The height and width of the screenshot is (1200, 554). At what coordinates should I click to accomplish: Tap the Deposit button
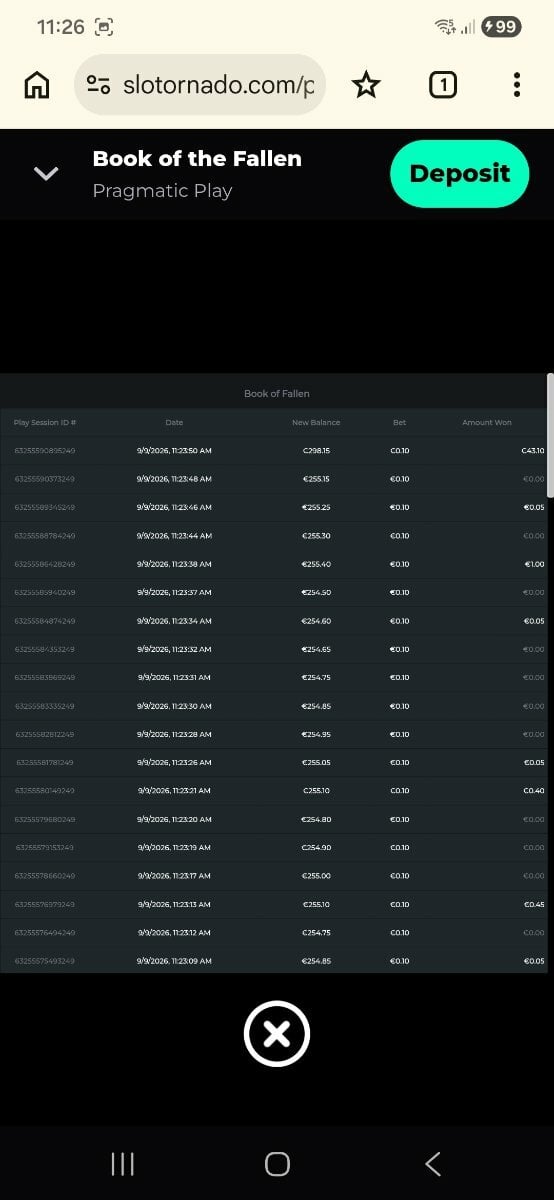click(459, 173)
